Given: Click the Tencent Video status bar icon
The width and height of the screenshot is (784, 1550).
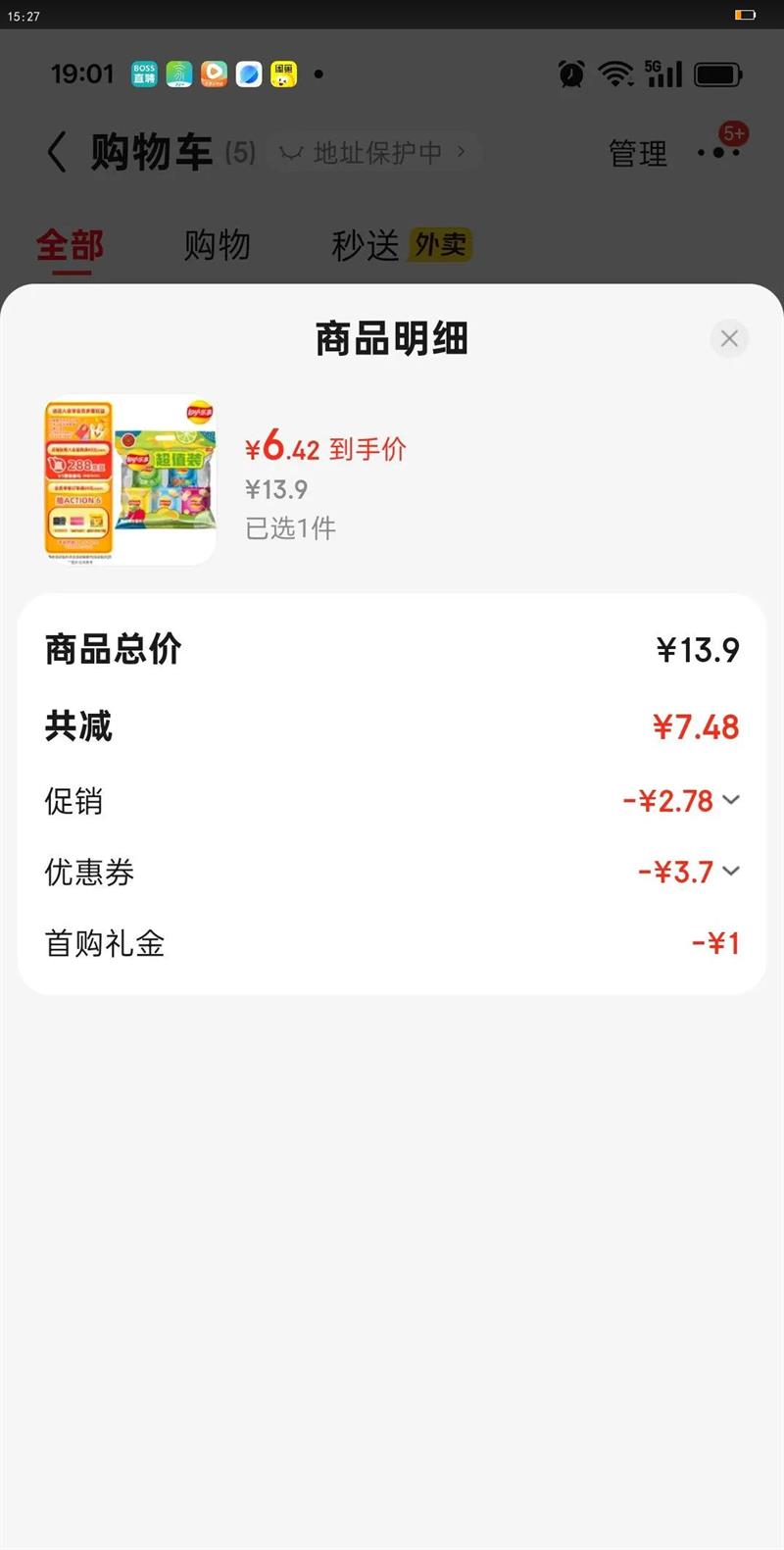Looking at the screenshot, I should pos(214,74).
